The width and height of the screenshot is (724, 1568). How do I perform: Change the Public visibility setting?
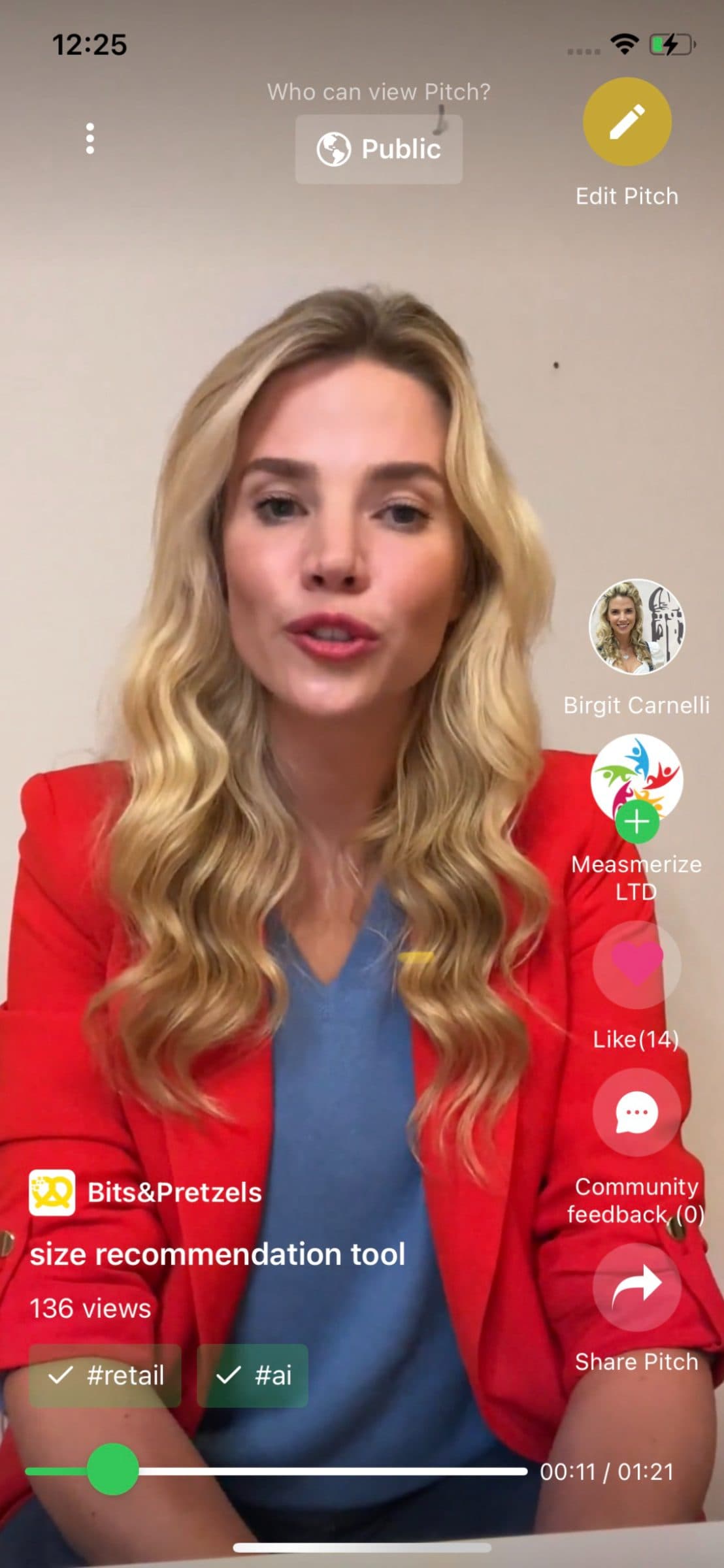379,149
